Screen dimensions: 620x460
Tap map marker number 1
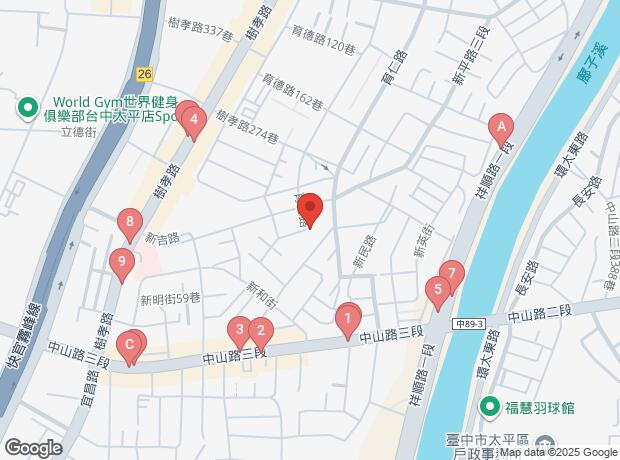click(347, 320)
